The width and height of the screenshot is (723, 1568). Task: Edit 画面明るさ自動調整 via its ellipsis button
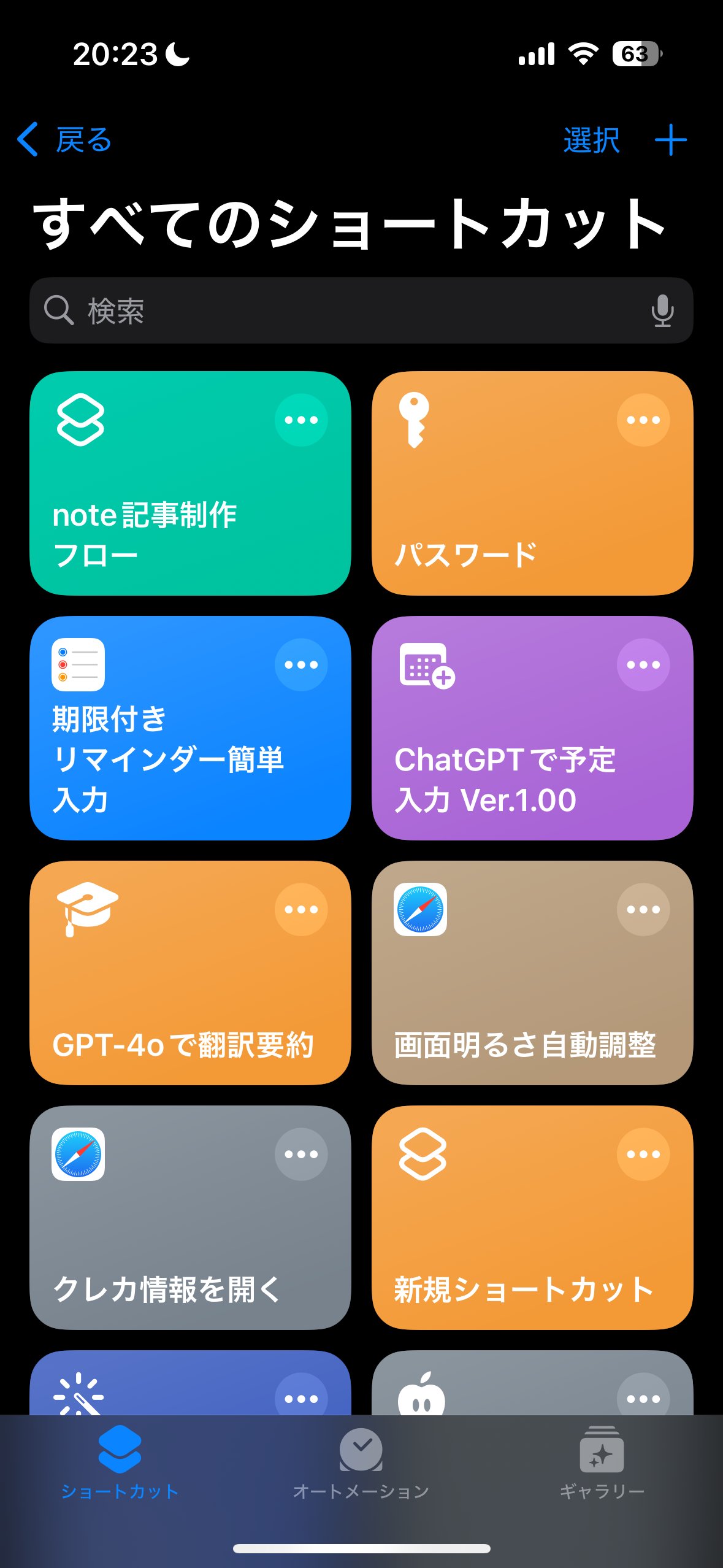point(643,910)
